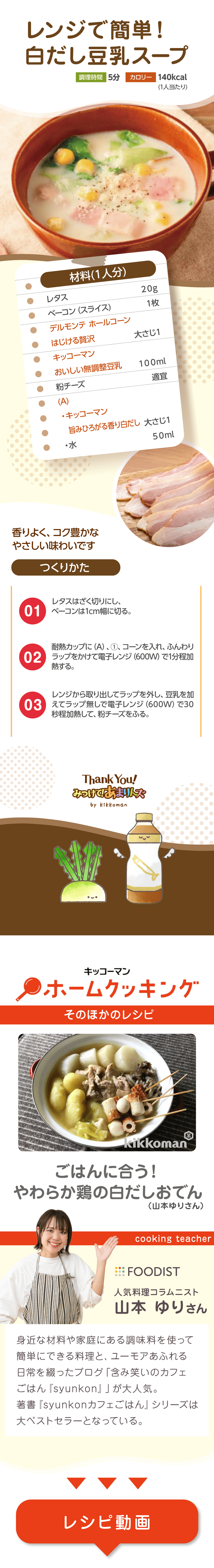Open the レシピ動画 recipe video button
This screenshot has width=214, height=1568.
click(107, 1522)
